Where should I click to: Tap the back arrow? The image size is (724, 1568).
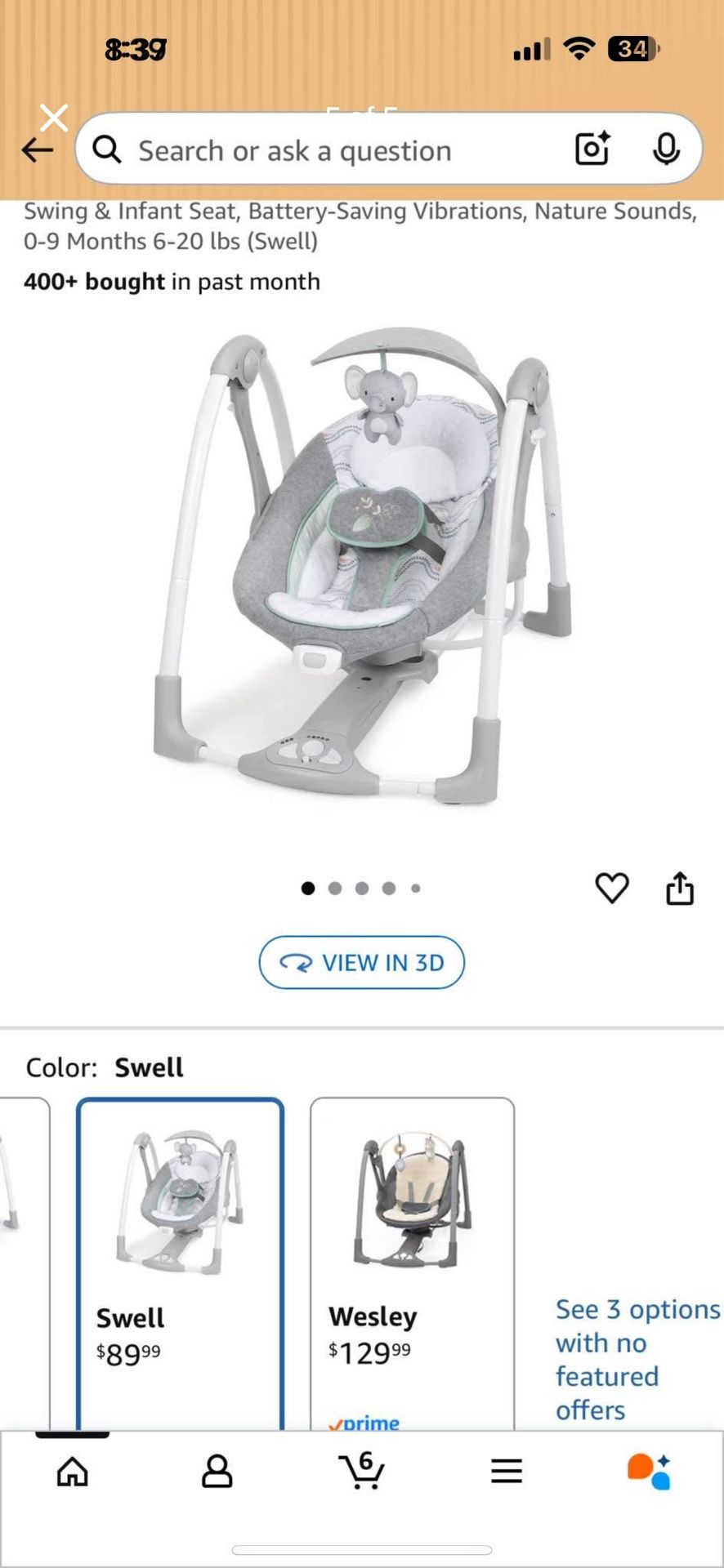click(x=37, y=149)
